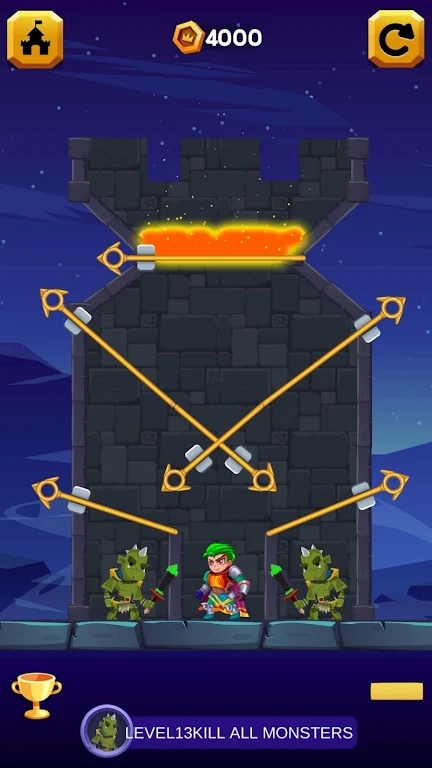This screenshot has height=768, width=432.
Task: Pull the horizontal pin holding the lava
Action: pos(113,258)
